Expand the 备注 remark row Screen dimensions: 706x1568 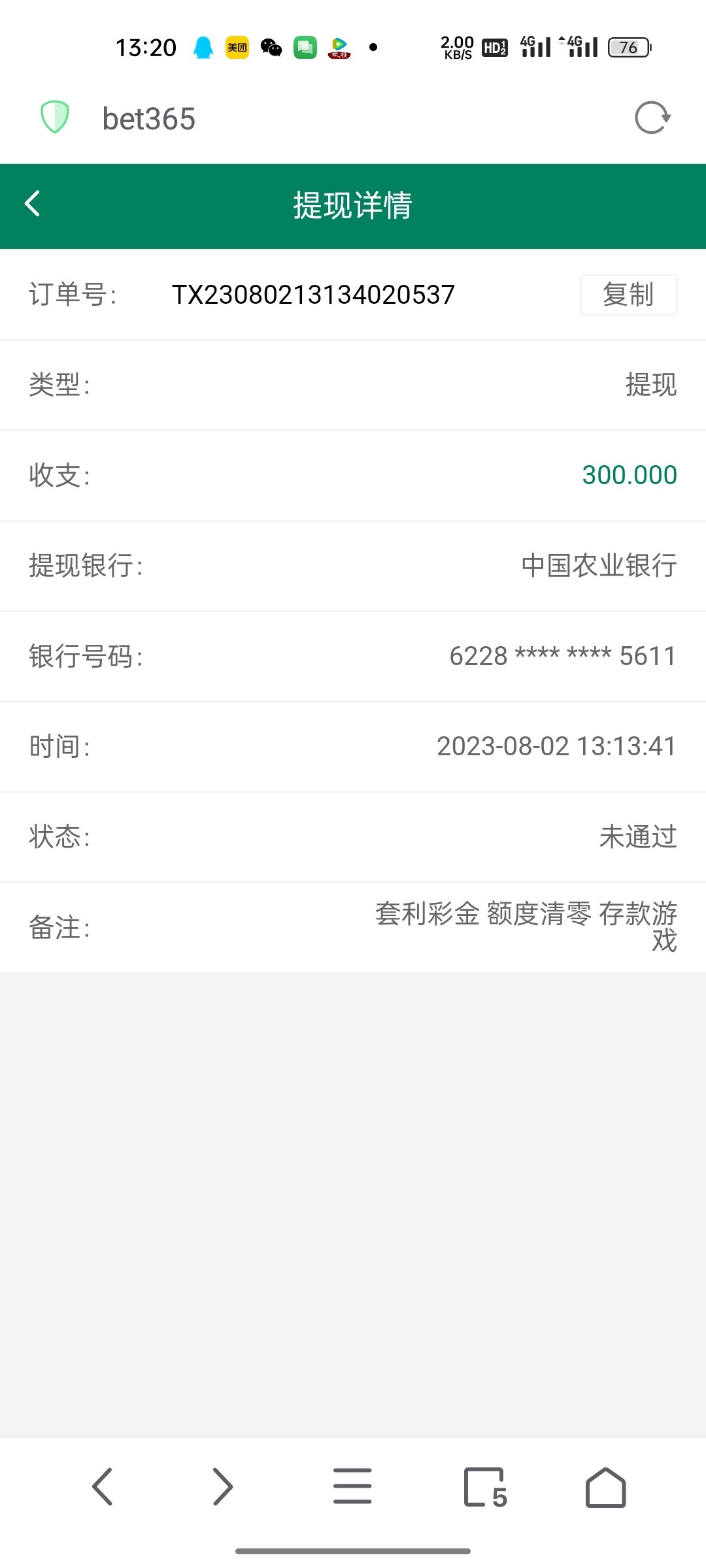click(x=353, y=928)
